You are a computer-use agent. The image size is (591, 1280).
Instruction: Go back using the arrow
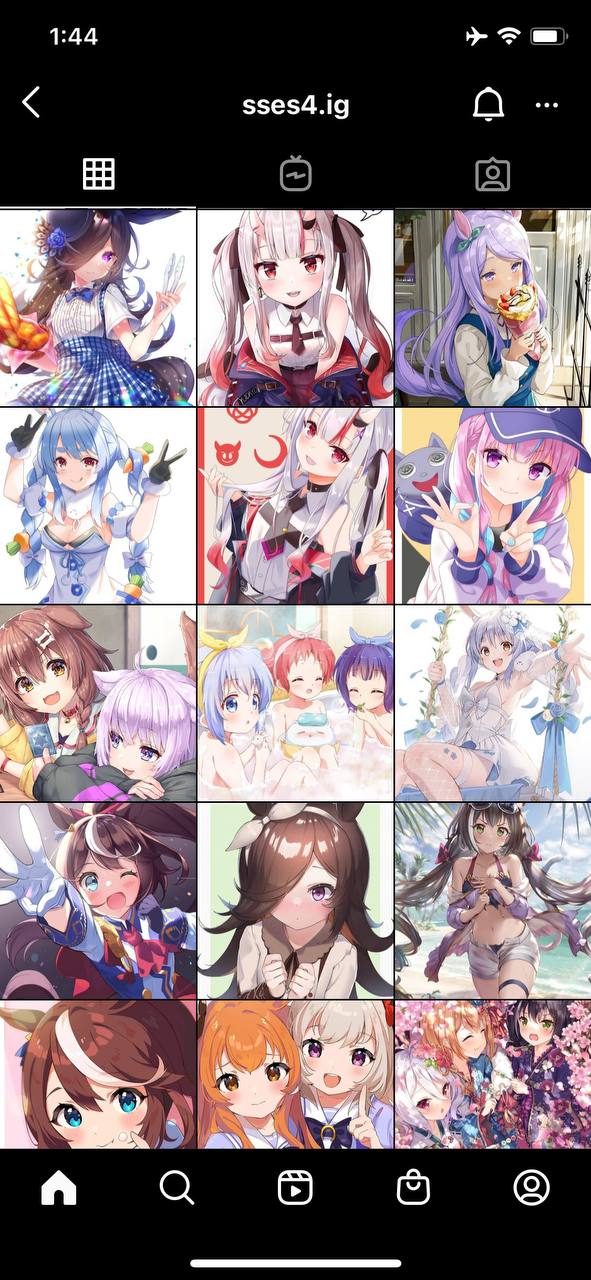[x=31, y=102]
